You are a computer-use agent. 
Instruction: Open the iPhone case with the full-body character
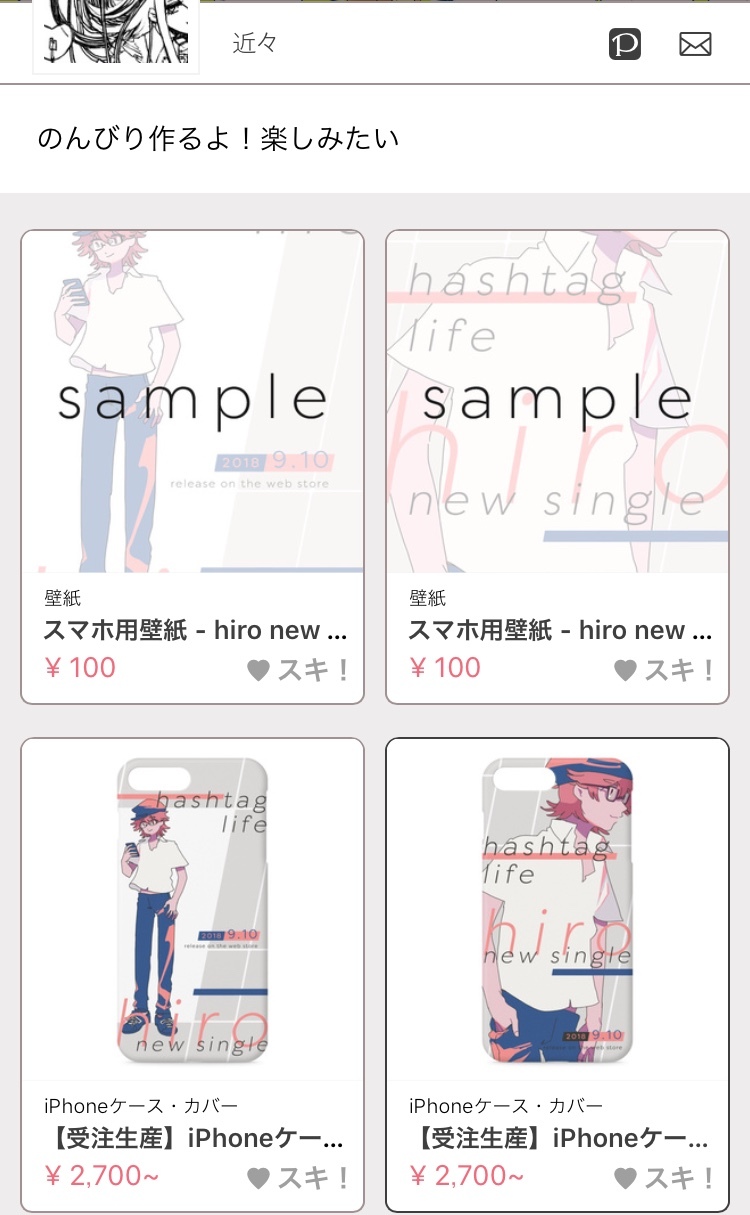tap(193, 910)
